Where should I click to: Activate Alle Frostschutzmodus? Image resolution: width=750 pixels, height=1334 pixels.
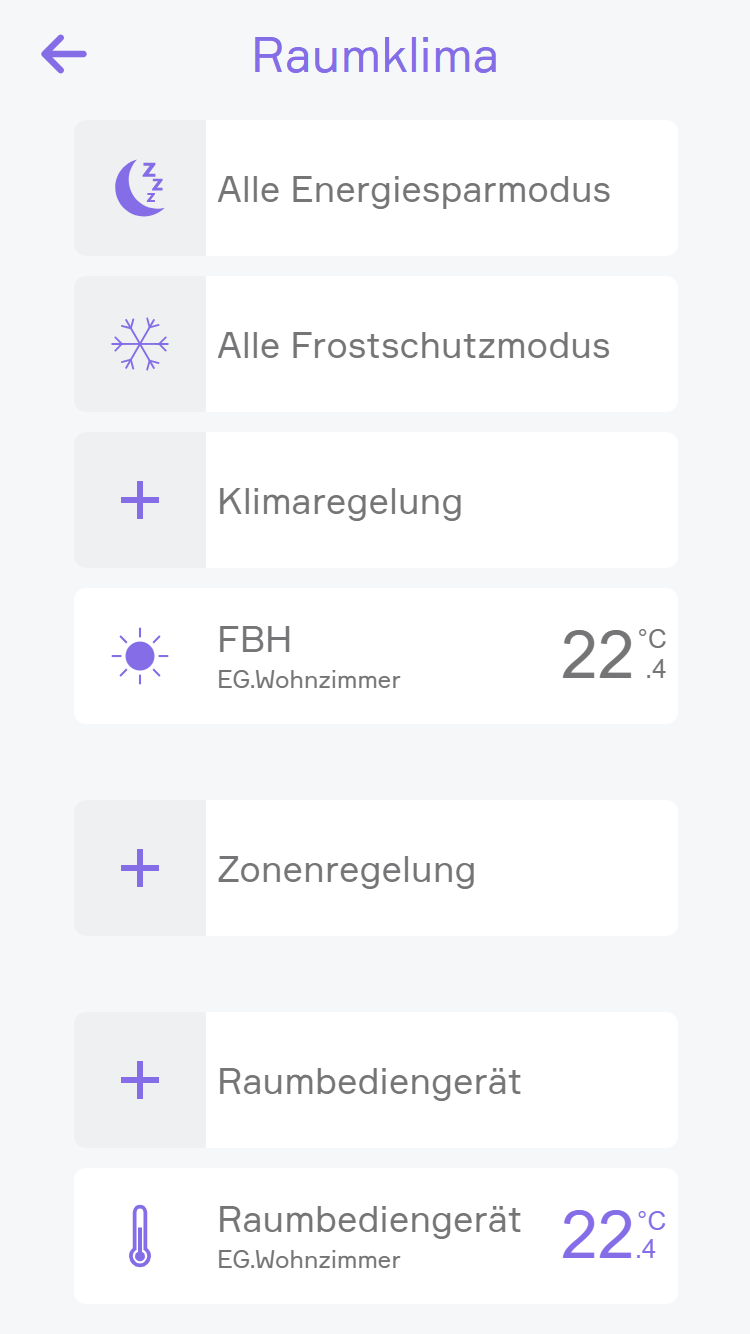(376, 344)
